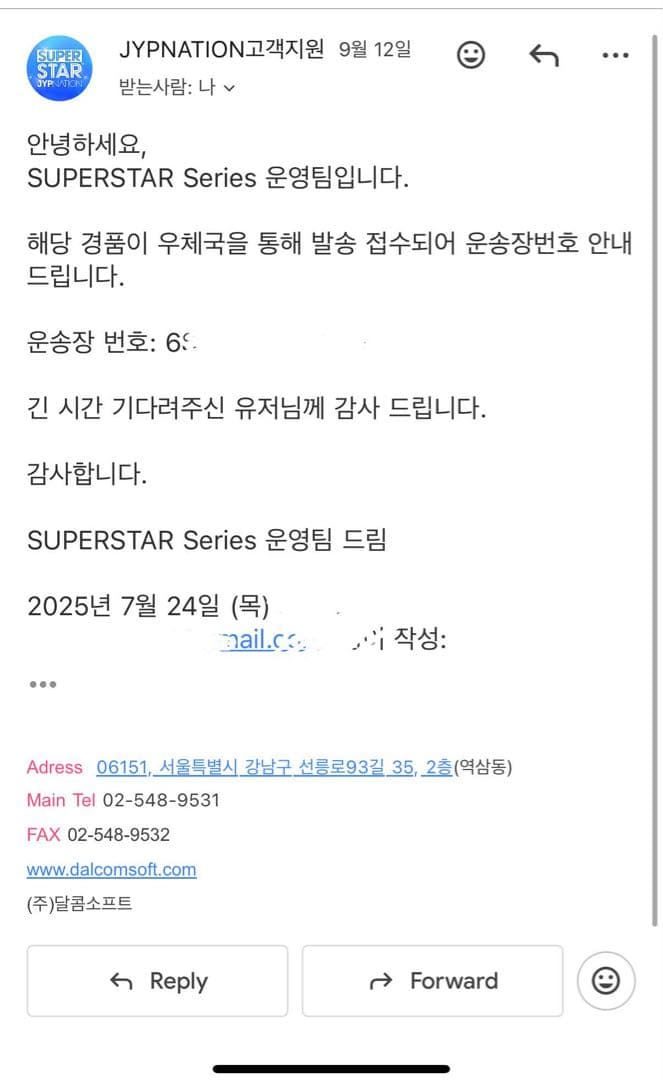Tap the reply arrow icon in the header

pos(543,56)
